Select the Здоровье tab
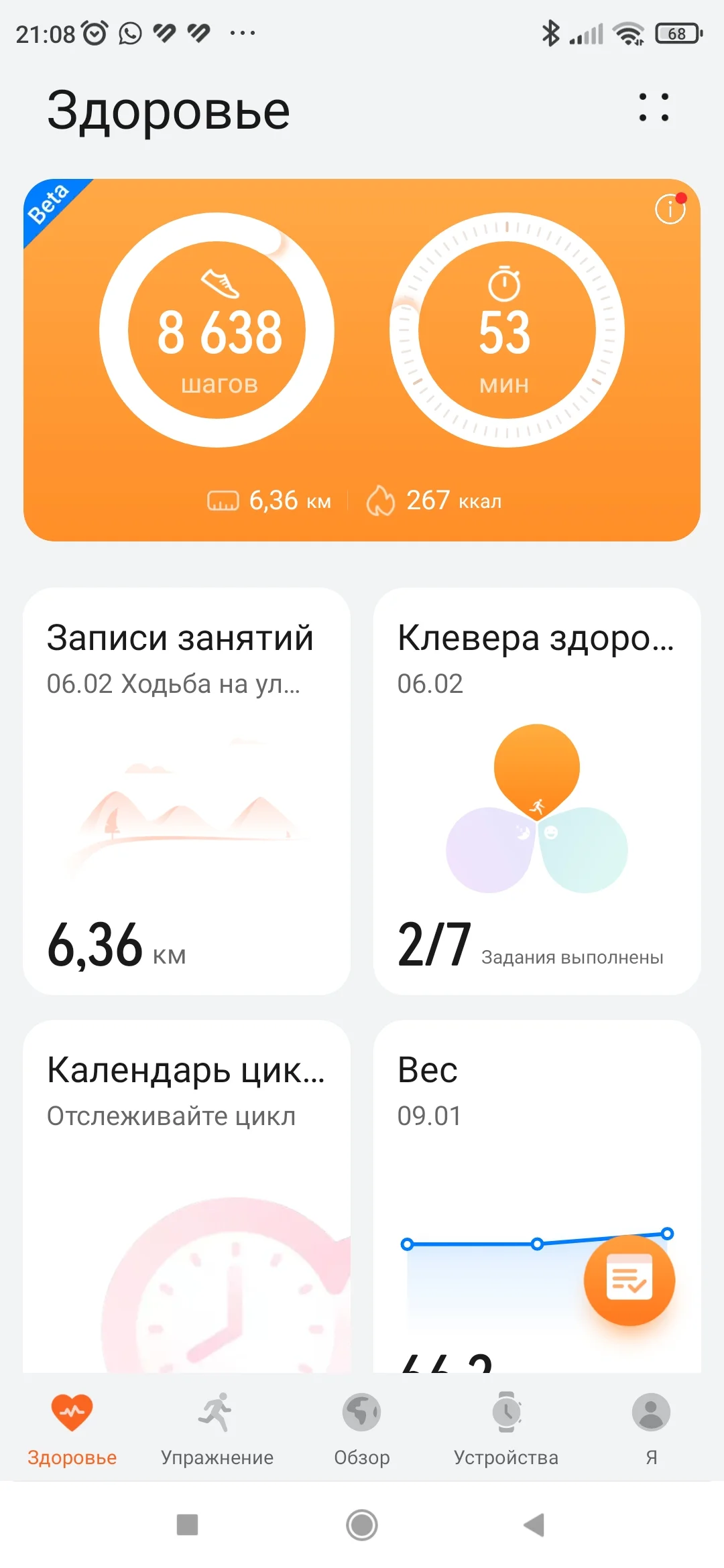 coord(72,1427)
